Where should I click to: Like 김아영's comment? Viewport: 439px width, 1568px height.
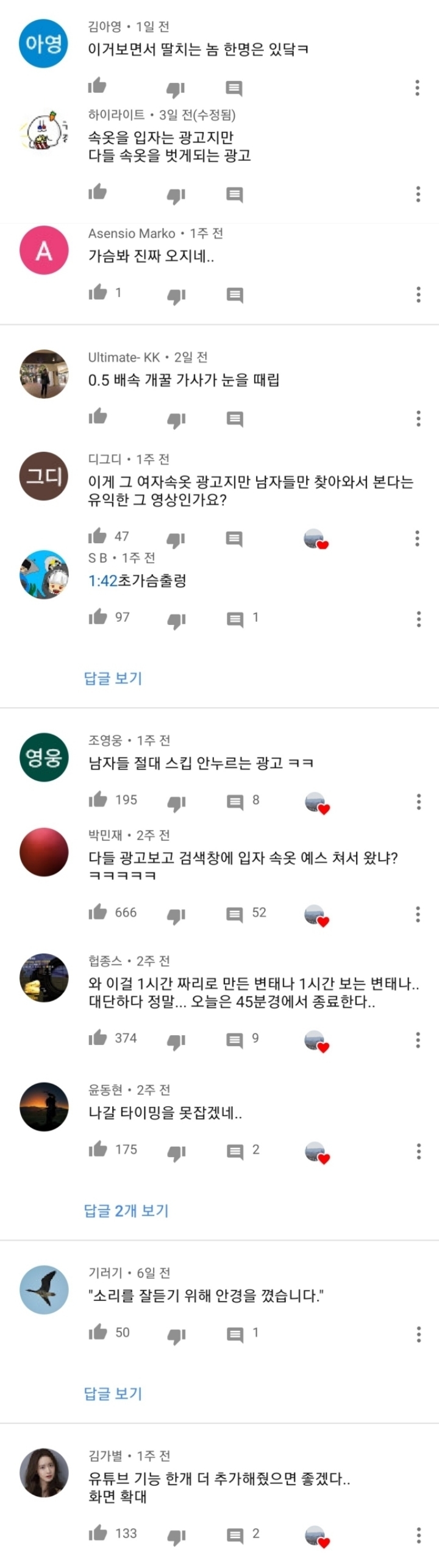tap(98, 86)
